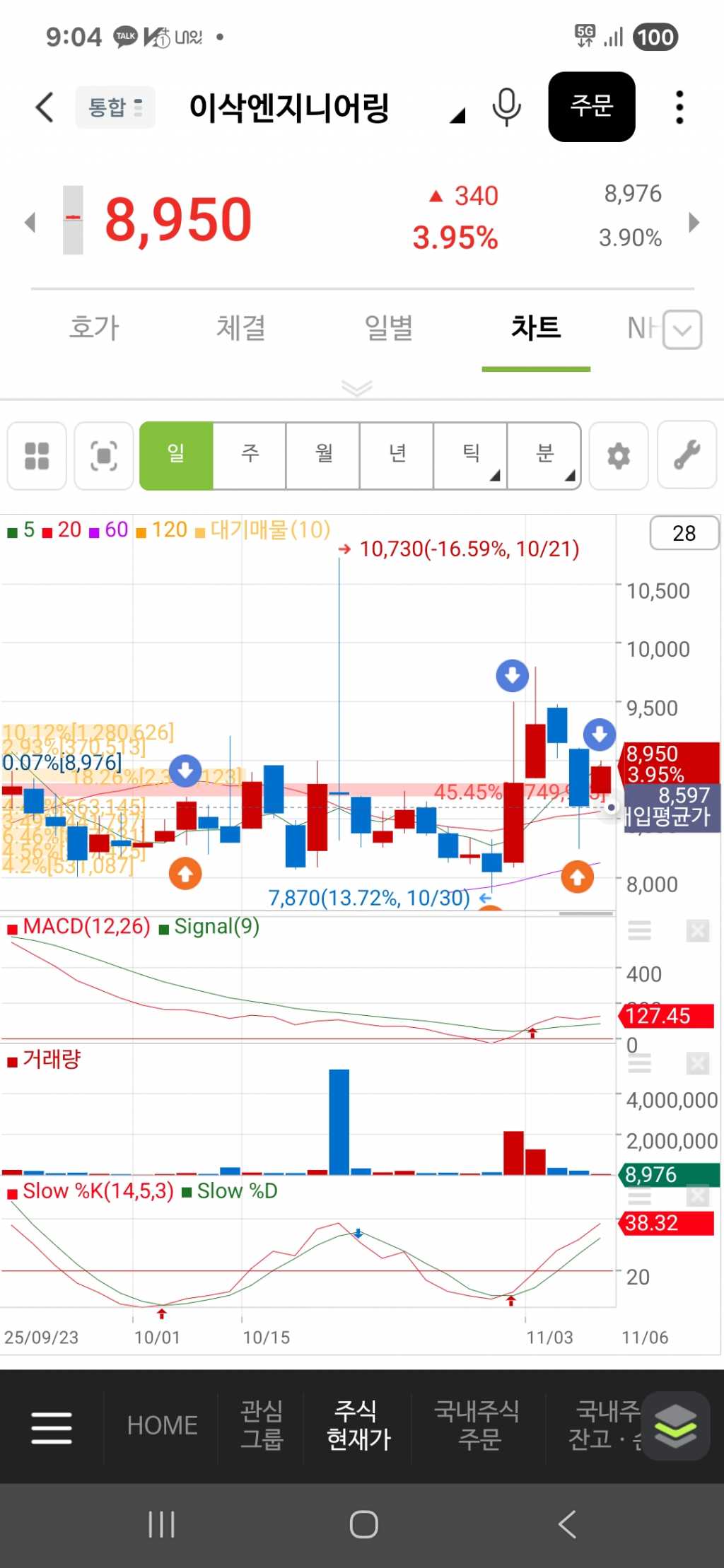Open the 통합 market selector
The height and width of the screenshot is (1568, 724).
115,107
